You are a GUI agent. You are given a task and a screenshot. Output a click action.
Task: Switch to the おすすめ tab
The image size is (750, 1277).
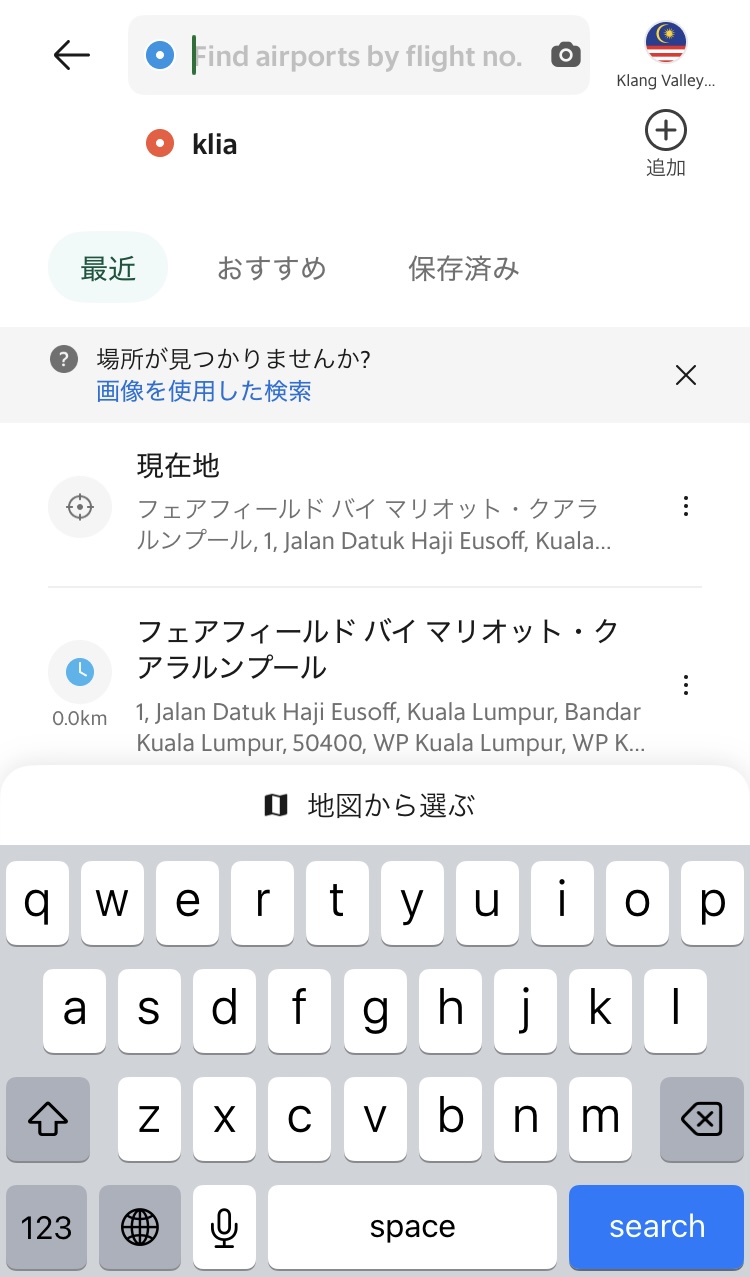click(272, 268)
